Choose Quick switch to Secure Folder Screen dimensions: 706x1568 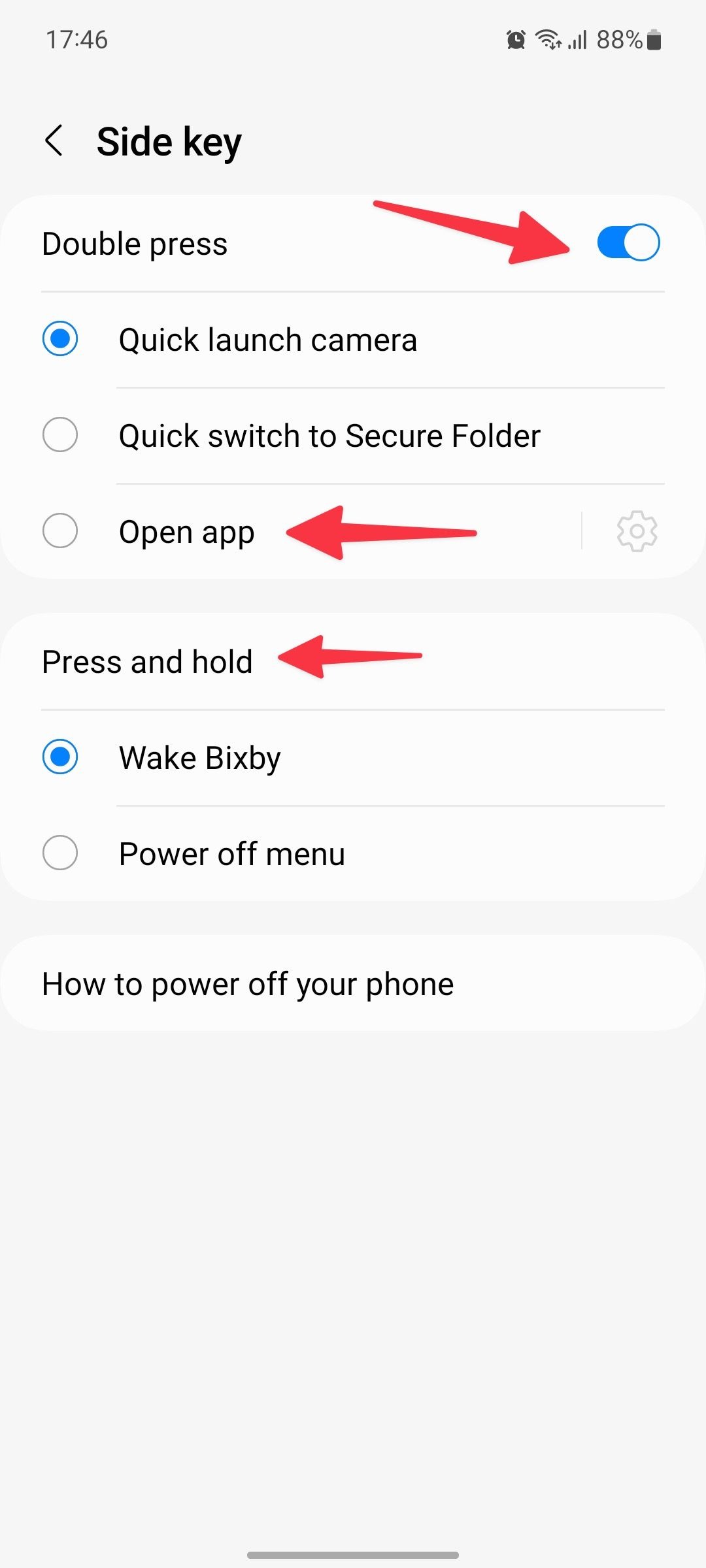pyautogui.click(x=353, y=436)
